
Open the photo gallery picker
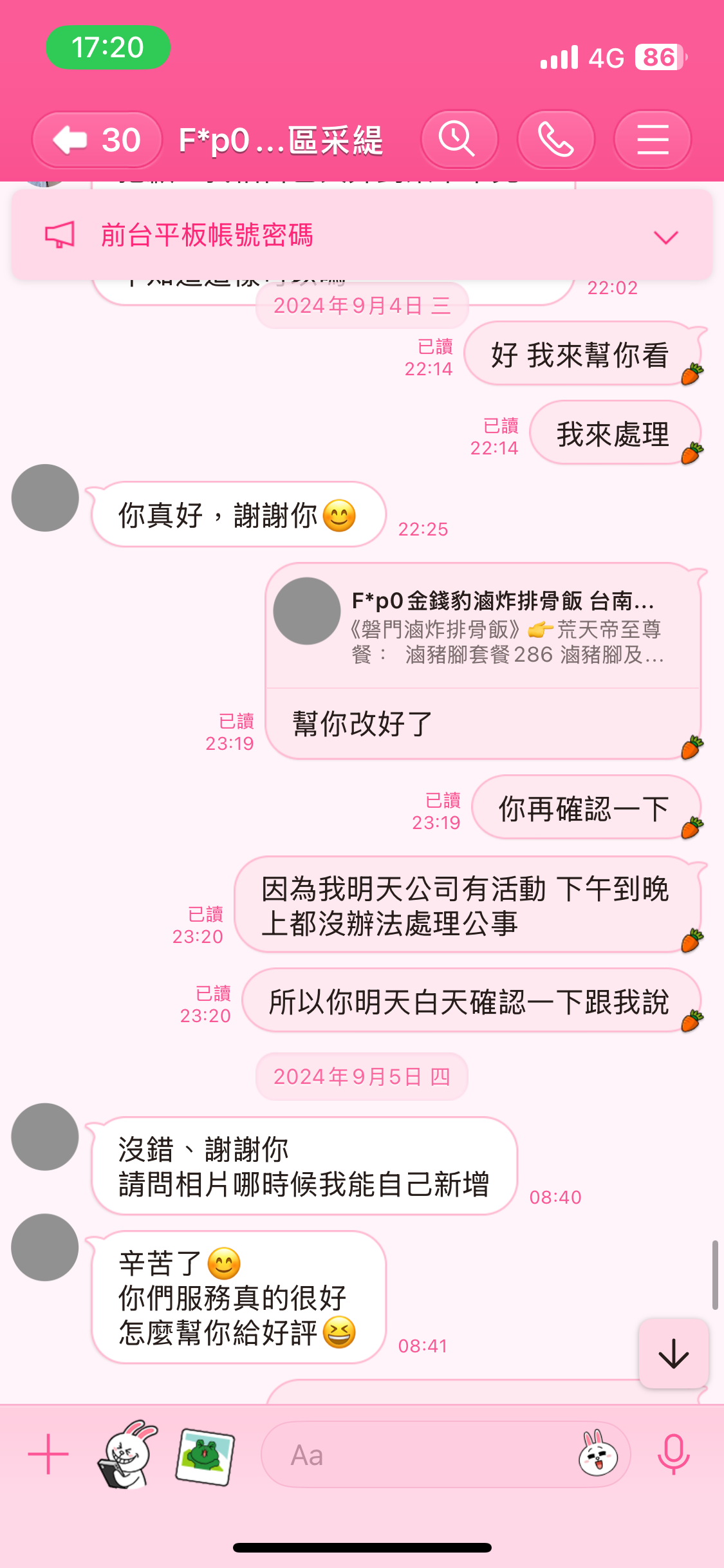205,1456
